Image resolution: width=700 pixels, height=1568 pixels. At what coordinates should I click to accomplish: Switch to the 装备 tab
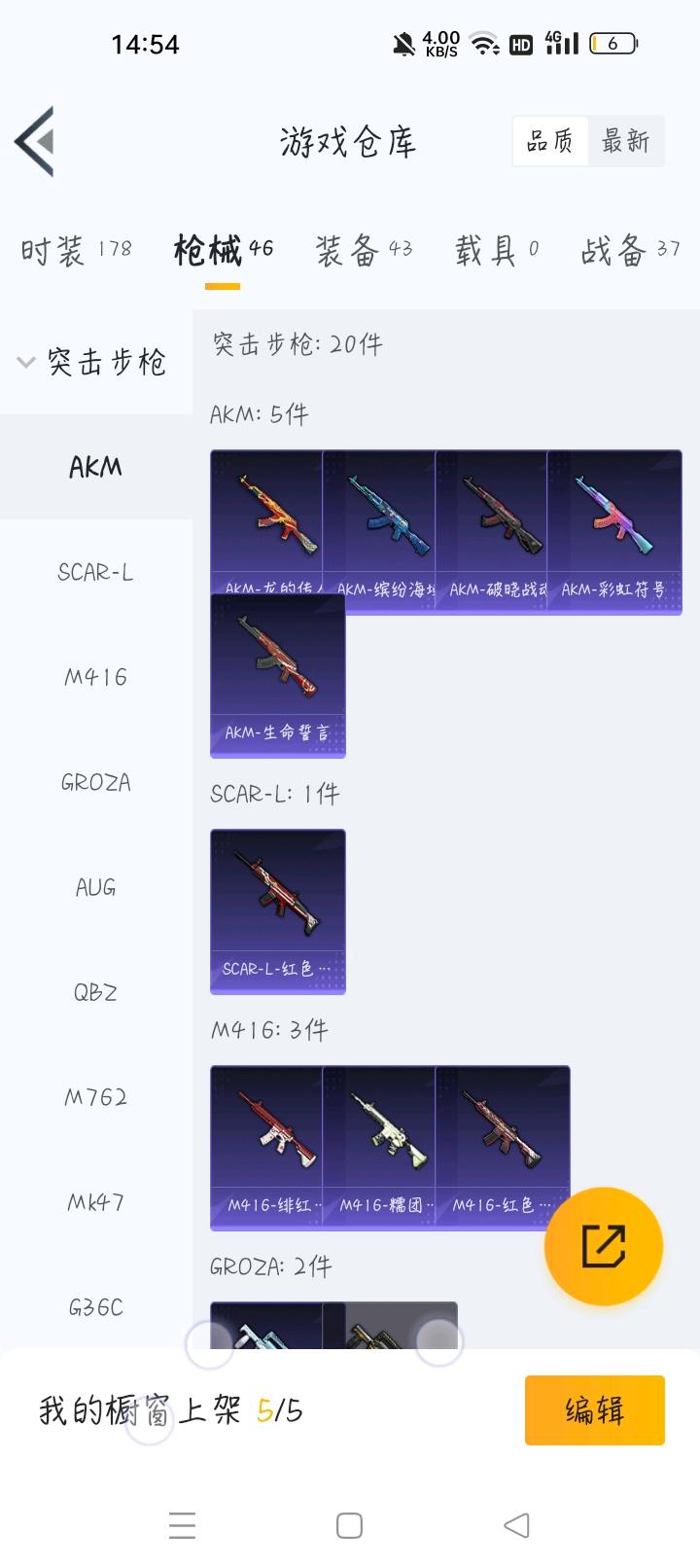tap(363, 251)
